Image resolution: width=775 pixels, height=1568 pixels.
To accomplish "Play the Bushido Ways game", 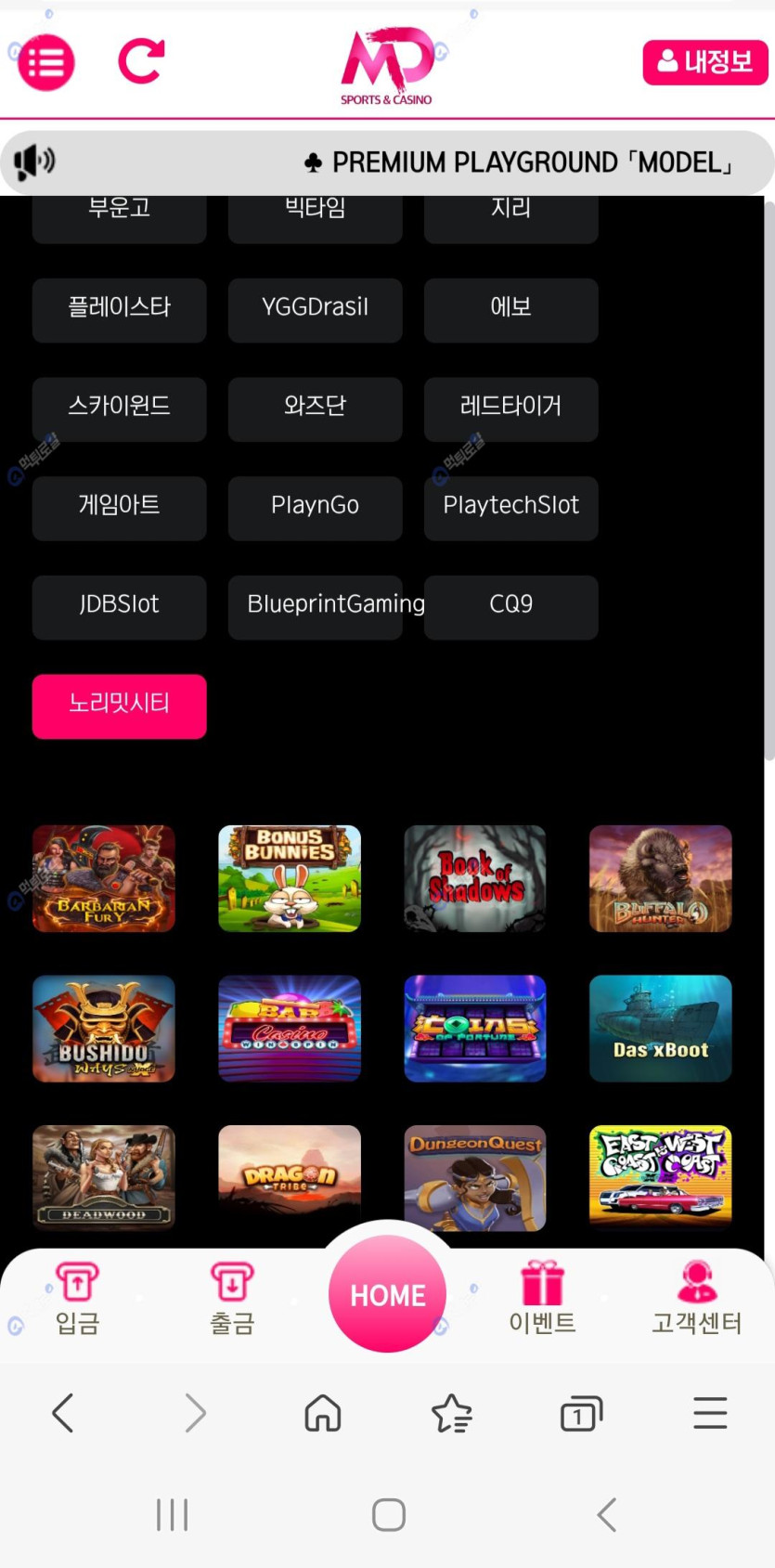I will point(104,1028).
